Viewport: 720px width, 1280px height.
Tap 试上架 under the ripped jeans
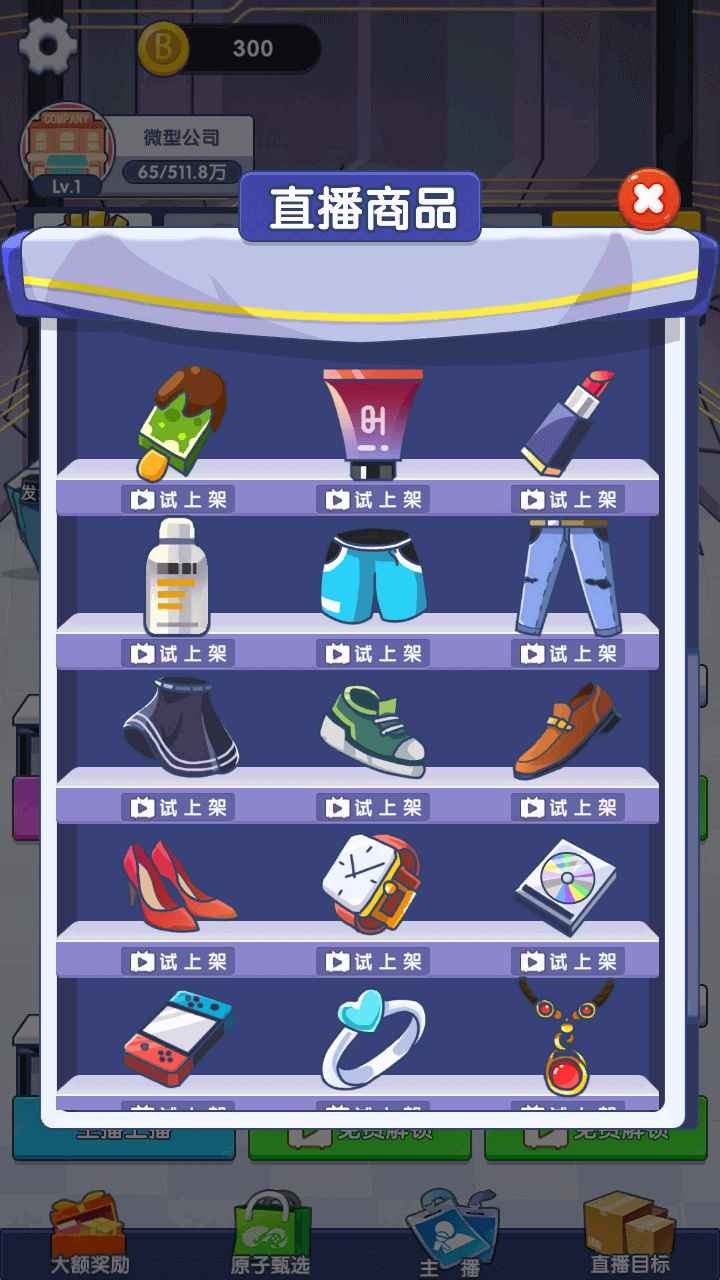coord(568,653)
